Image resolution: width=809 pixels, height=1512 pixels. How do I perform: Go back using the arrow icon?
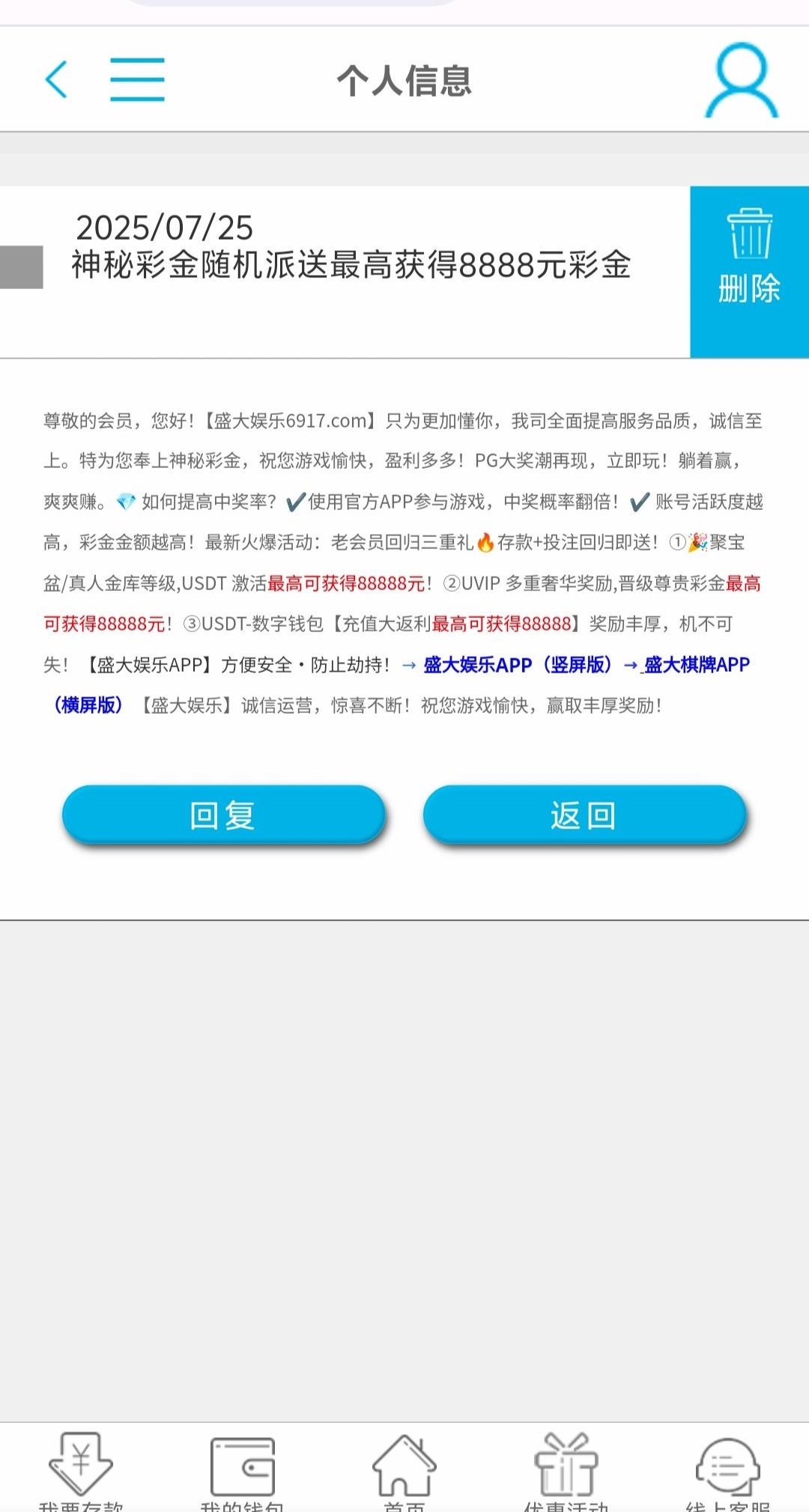pyautogui.click(x=57, y=79)
